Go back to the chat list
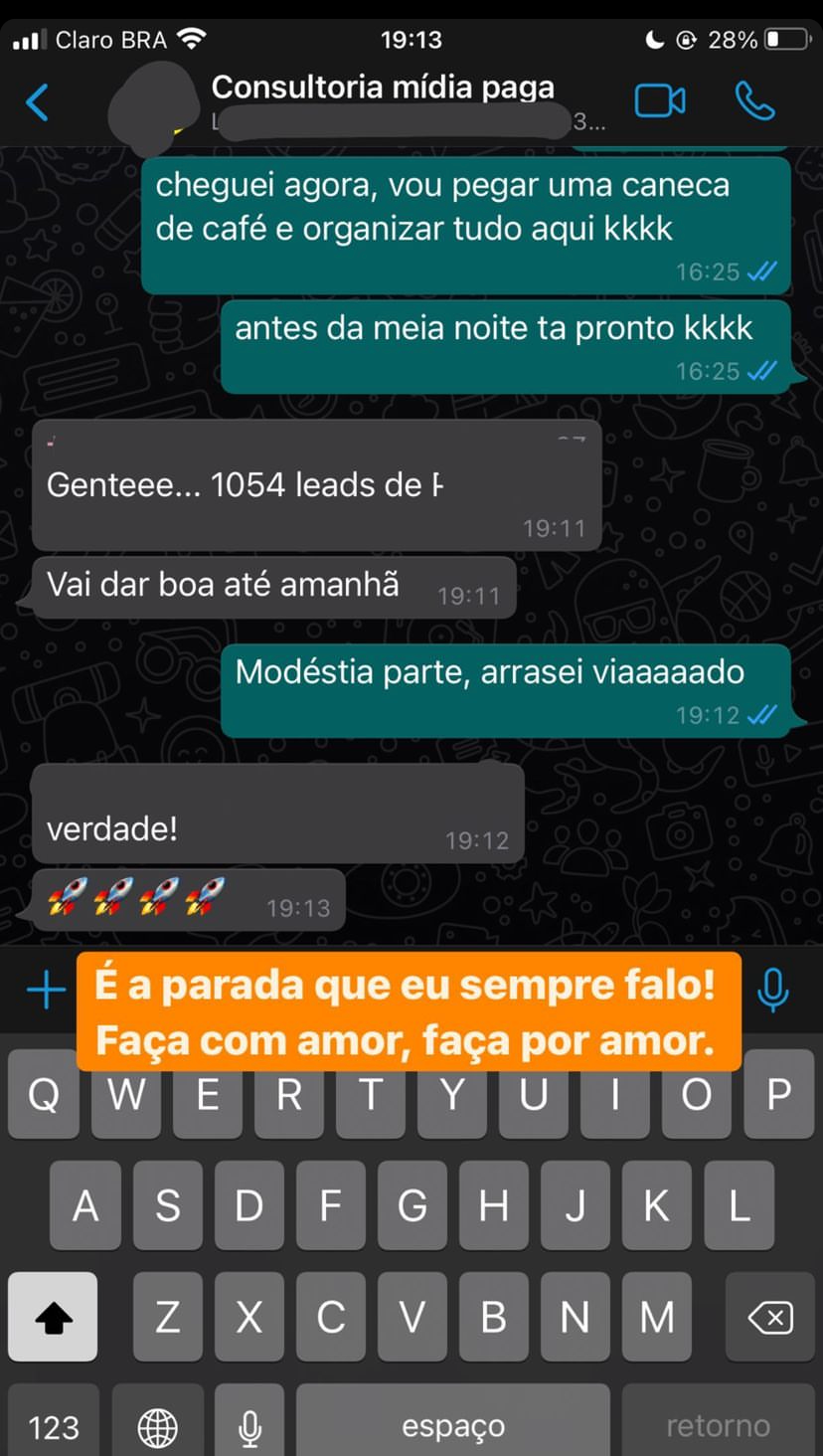The height and width of the screenshot is (1456, 823). (37, 101)
